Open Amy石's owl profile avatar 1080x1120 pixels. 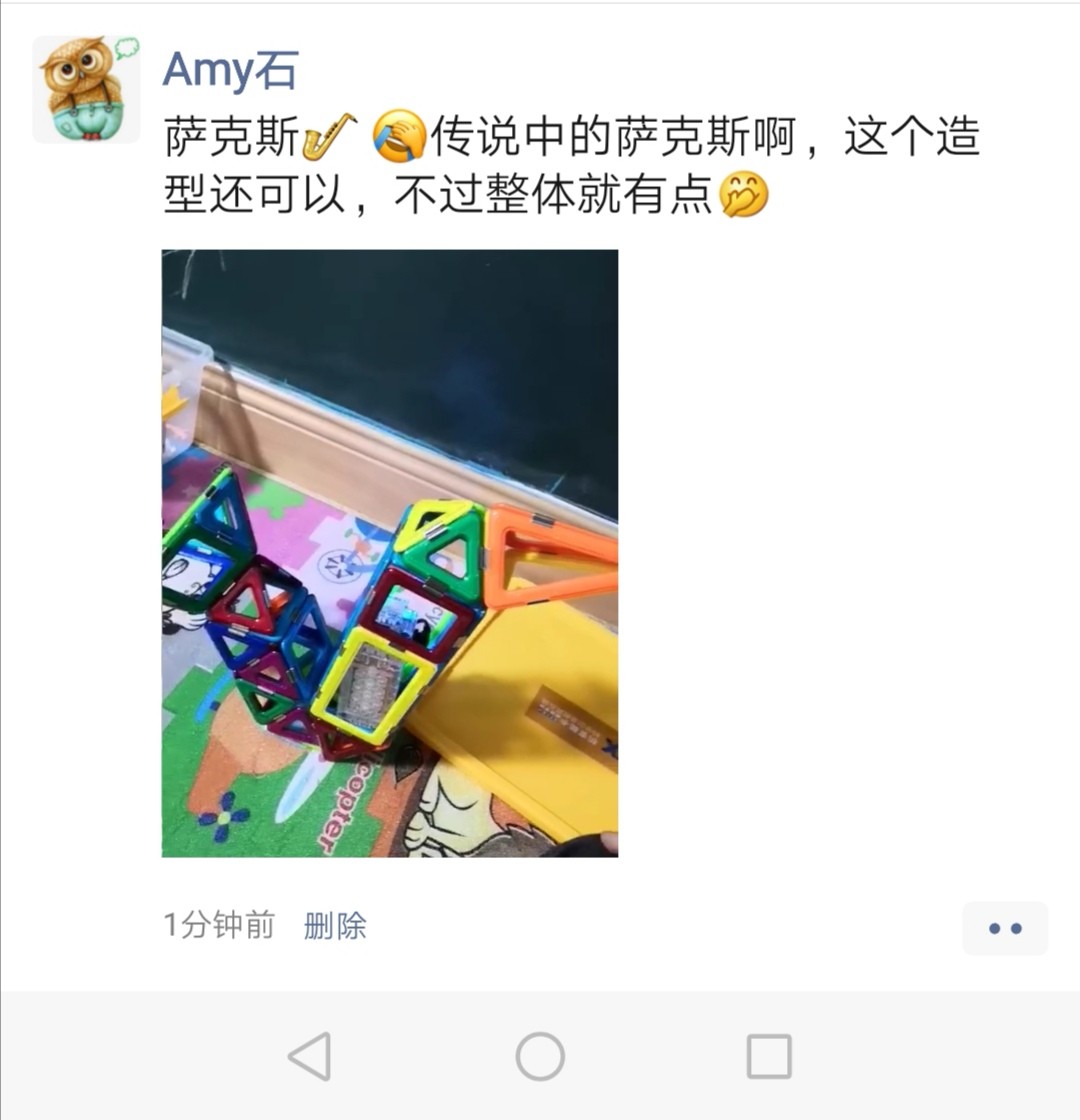pos(86,90)
